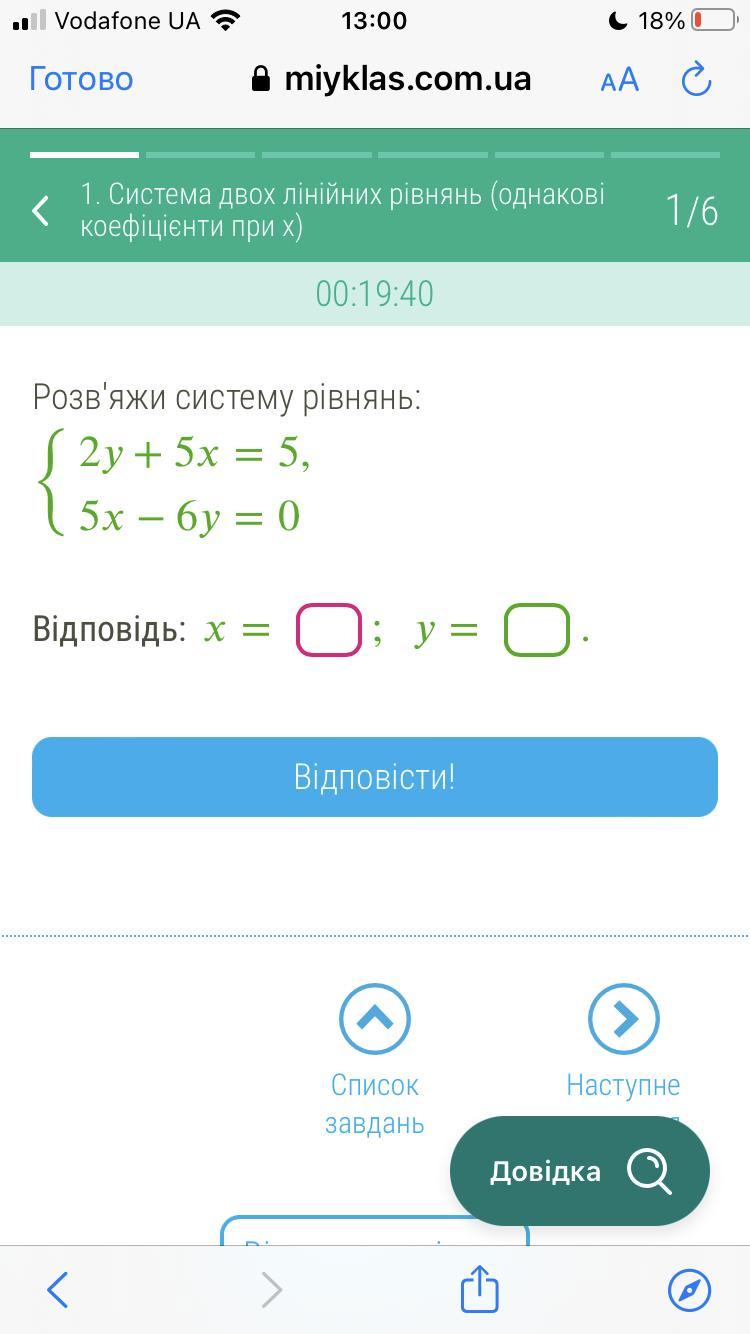Submit answer with Відповісти! button
Viewport: 750px width, 1334px height.
[375, 777]
